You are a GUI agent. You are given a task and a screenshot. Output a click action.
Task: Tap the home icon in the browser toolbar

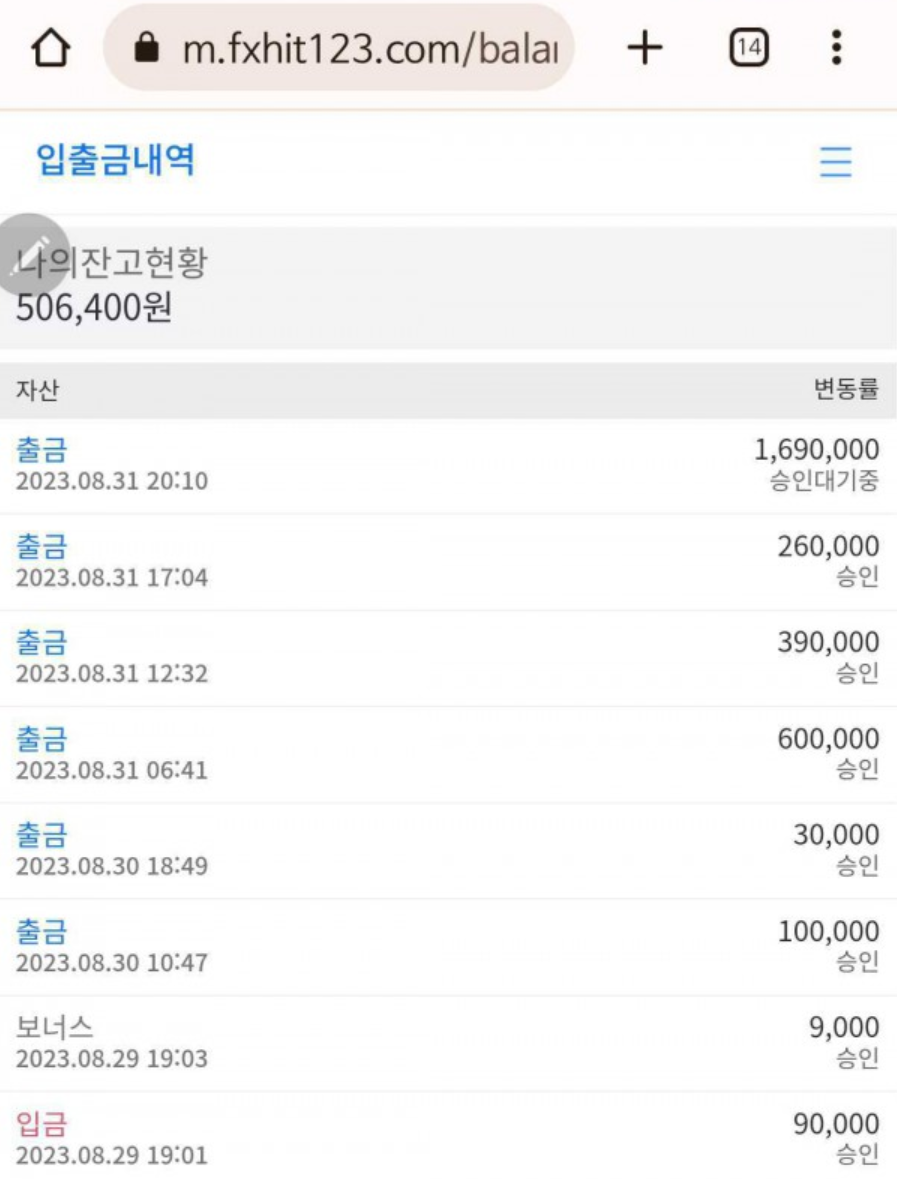pyautogui.click(x=52, y=46)
